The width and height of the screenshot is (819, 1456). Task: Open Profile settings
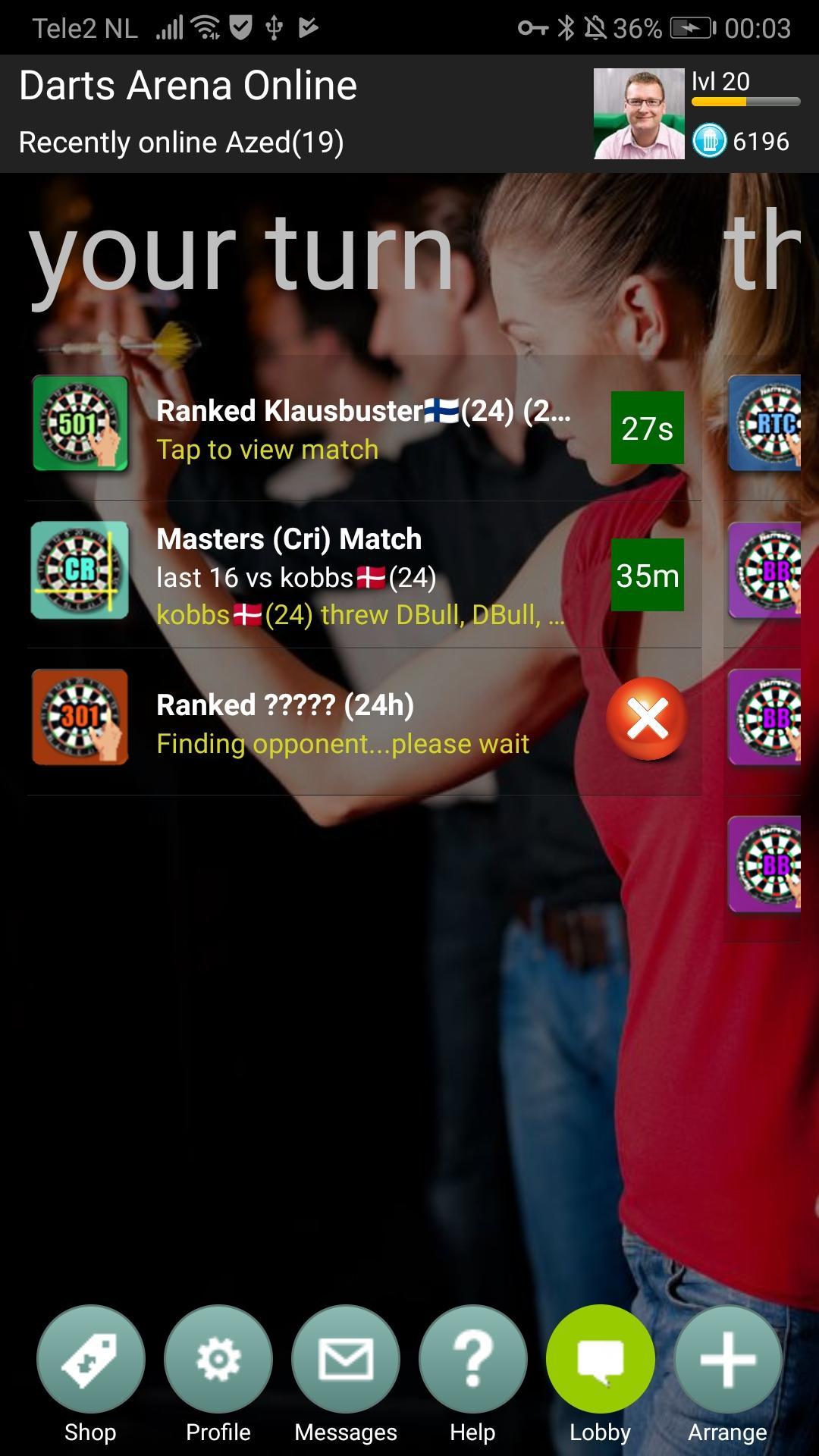218,1359
